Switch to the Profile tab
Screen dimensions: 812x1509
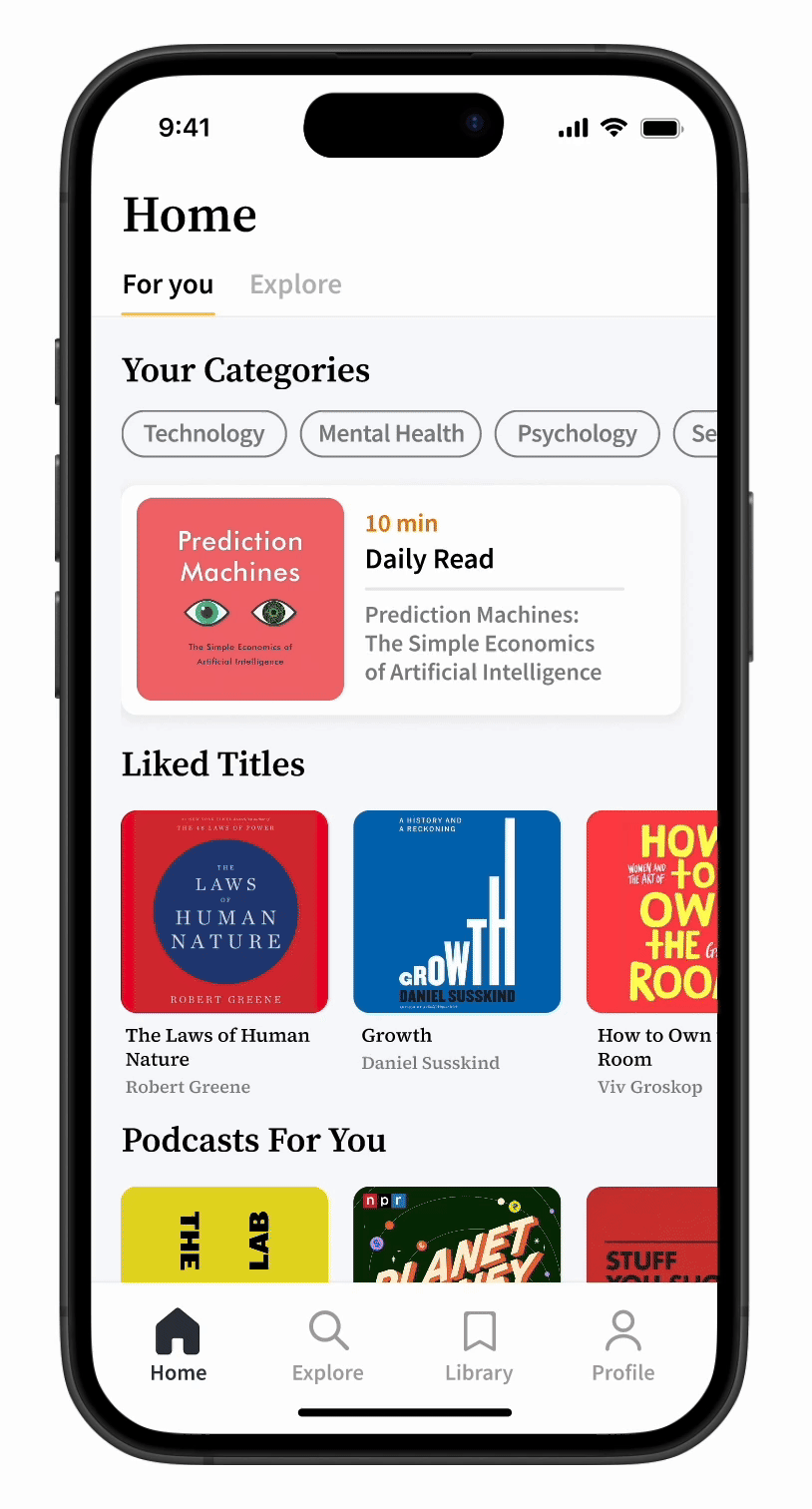pos(623,1346)
